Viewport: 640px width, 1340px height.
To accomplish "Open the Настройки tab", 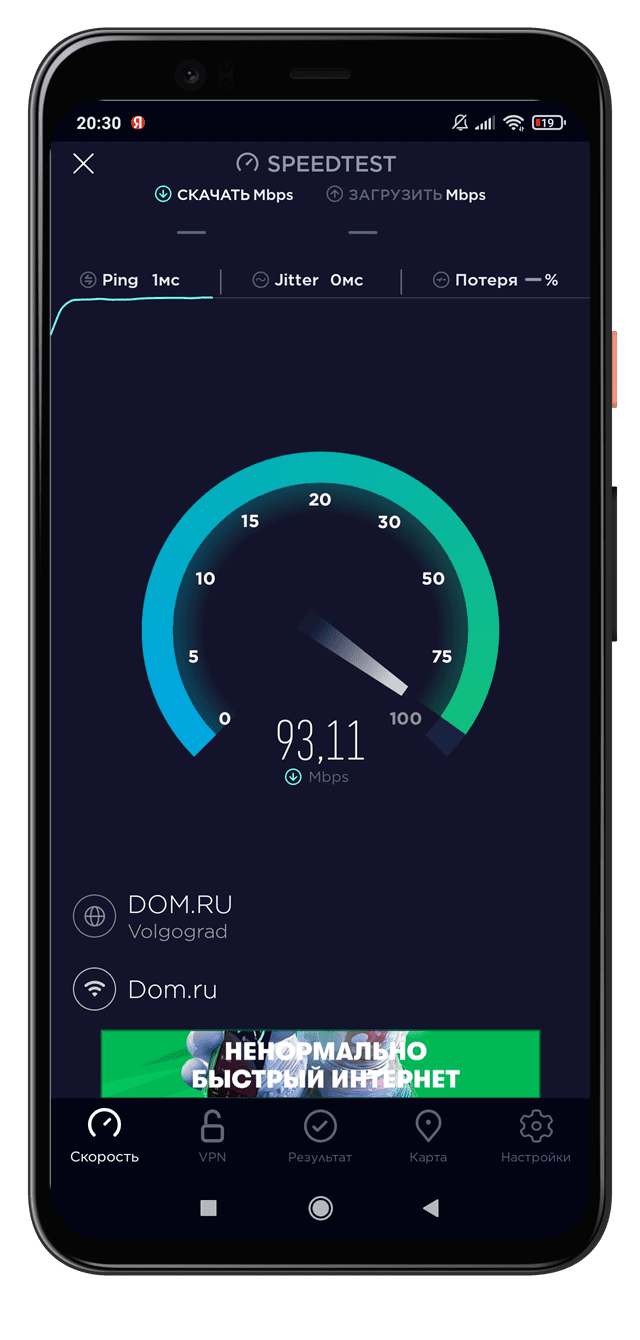I will tap(536, 1137).
